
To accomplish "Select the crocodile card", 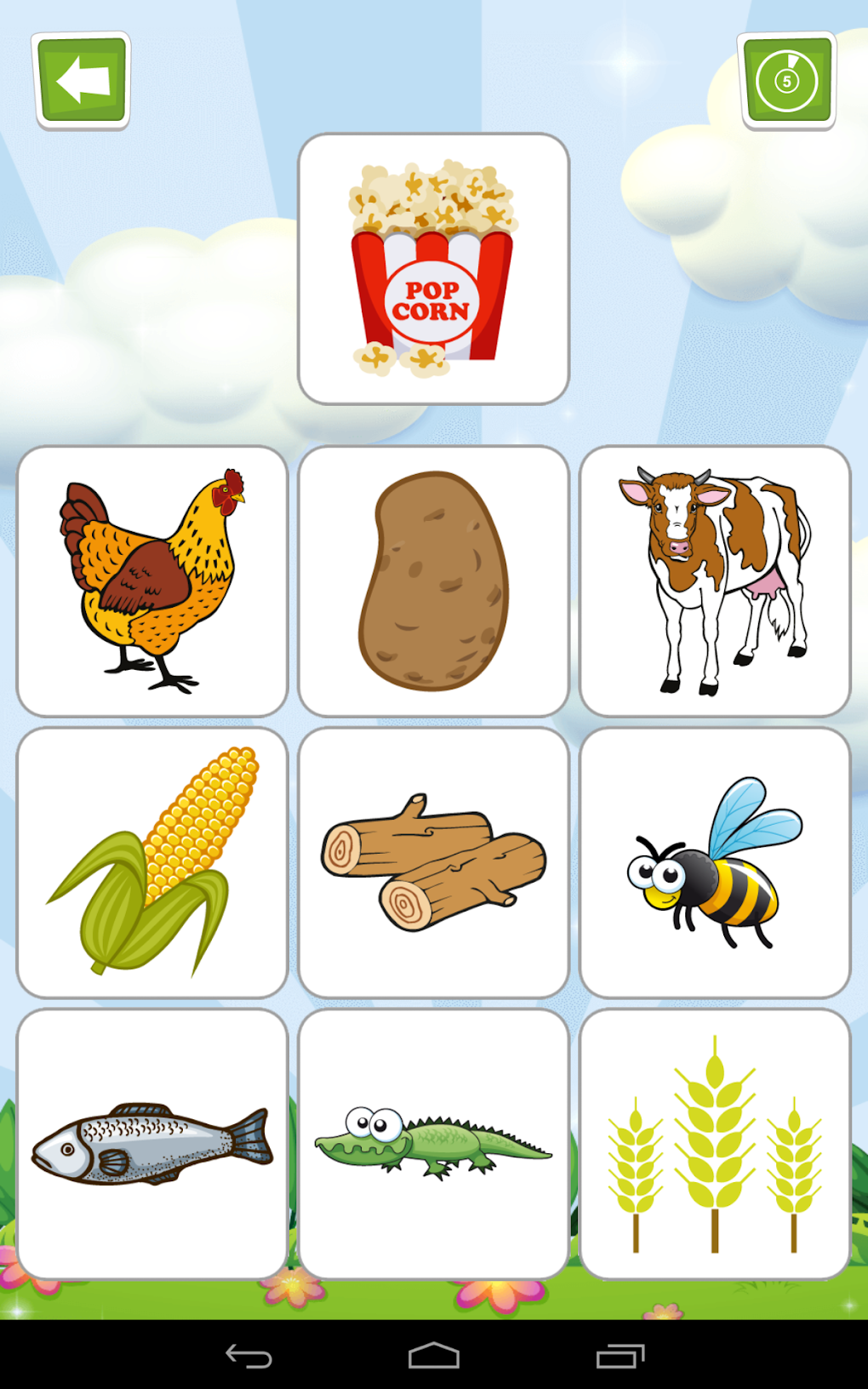I will (434, 1144).
